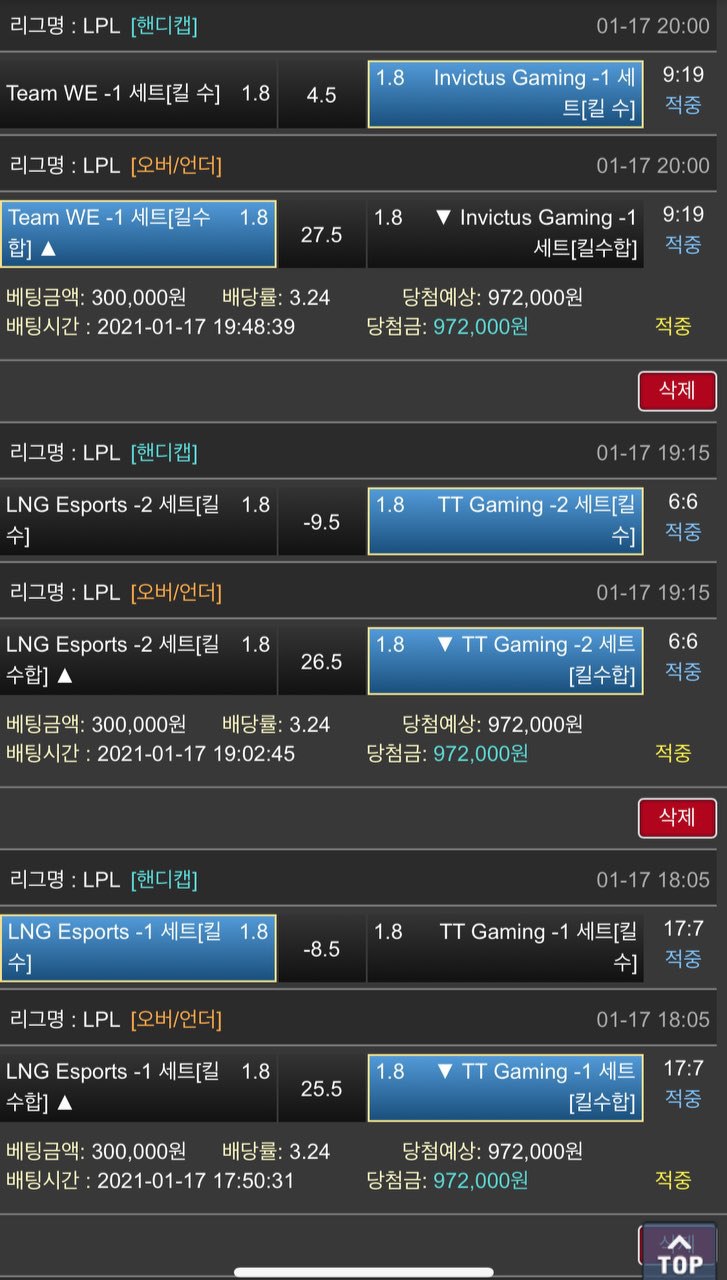This screenshot has height=1280, width=727.
Task: Delete the bet placed at 19:48:39
Action: click(x=677, y=391)
